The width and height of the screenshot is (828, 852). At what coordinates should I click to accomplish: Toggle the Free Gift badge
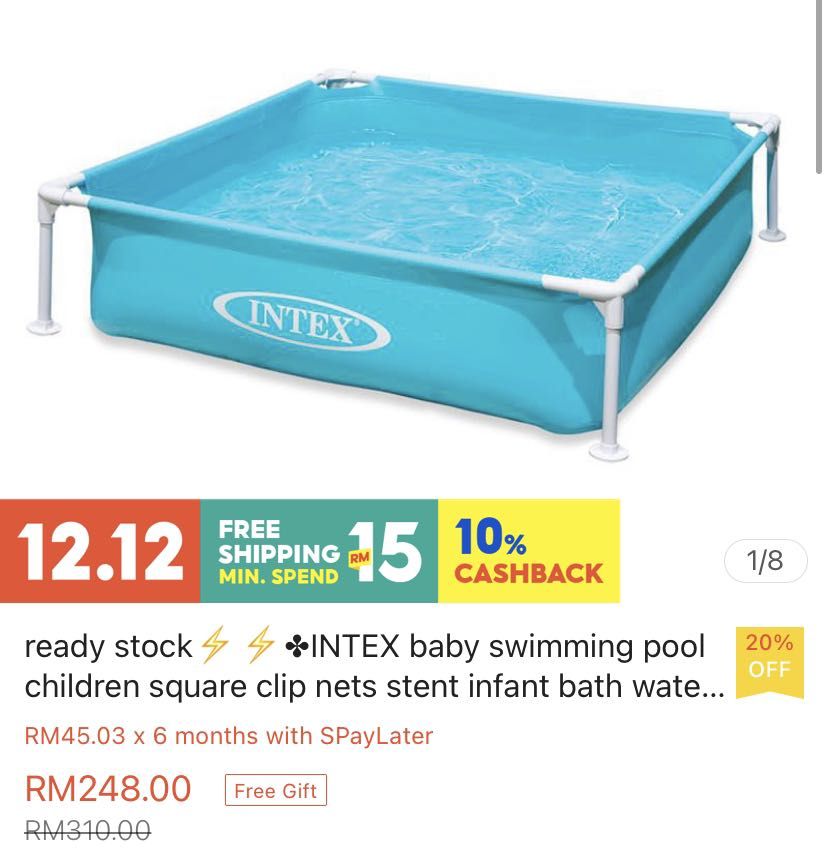[275, 791]
